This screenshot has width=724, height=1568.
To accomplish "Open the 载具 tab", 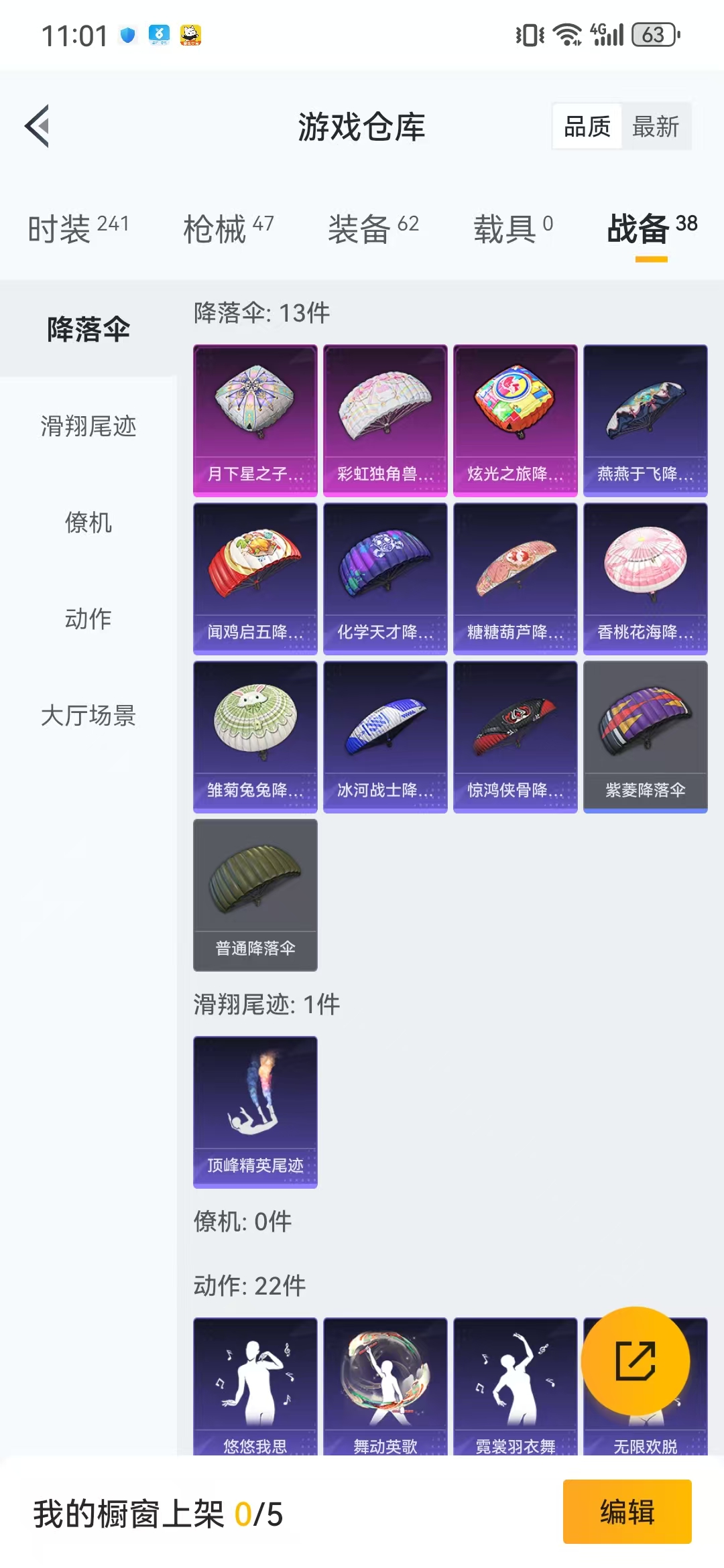I will click(513, 228).
